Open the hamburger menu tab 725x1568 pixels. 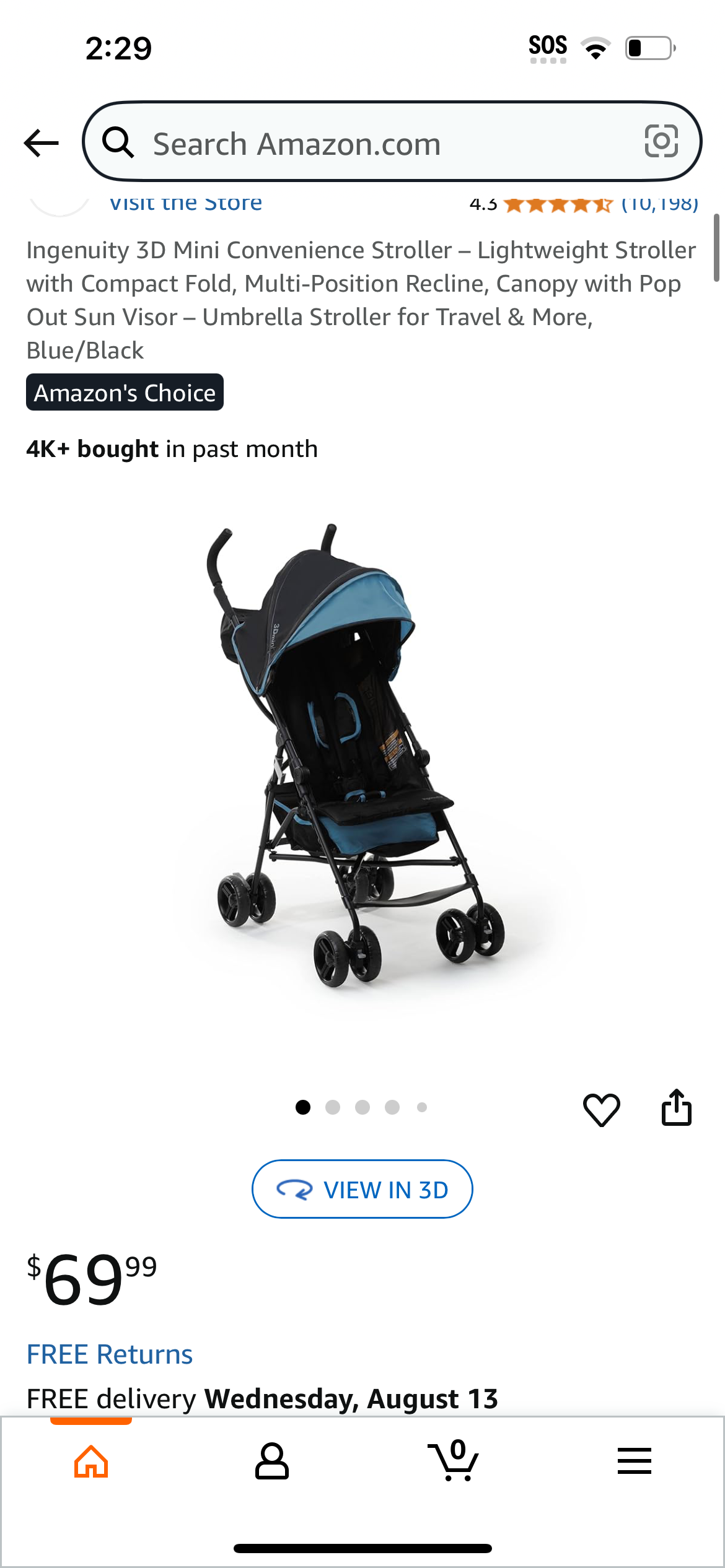coord(634,1461)
